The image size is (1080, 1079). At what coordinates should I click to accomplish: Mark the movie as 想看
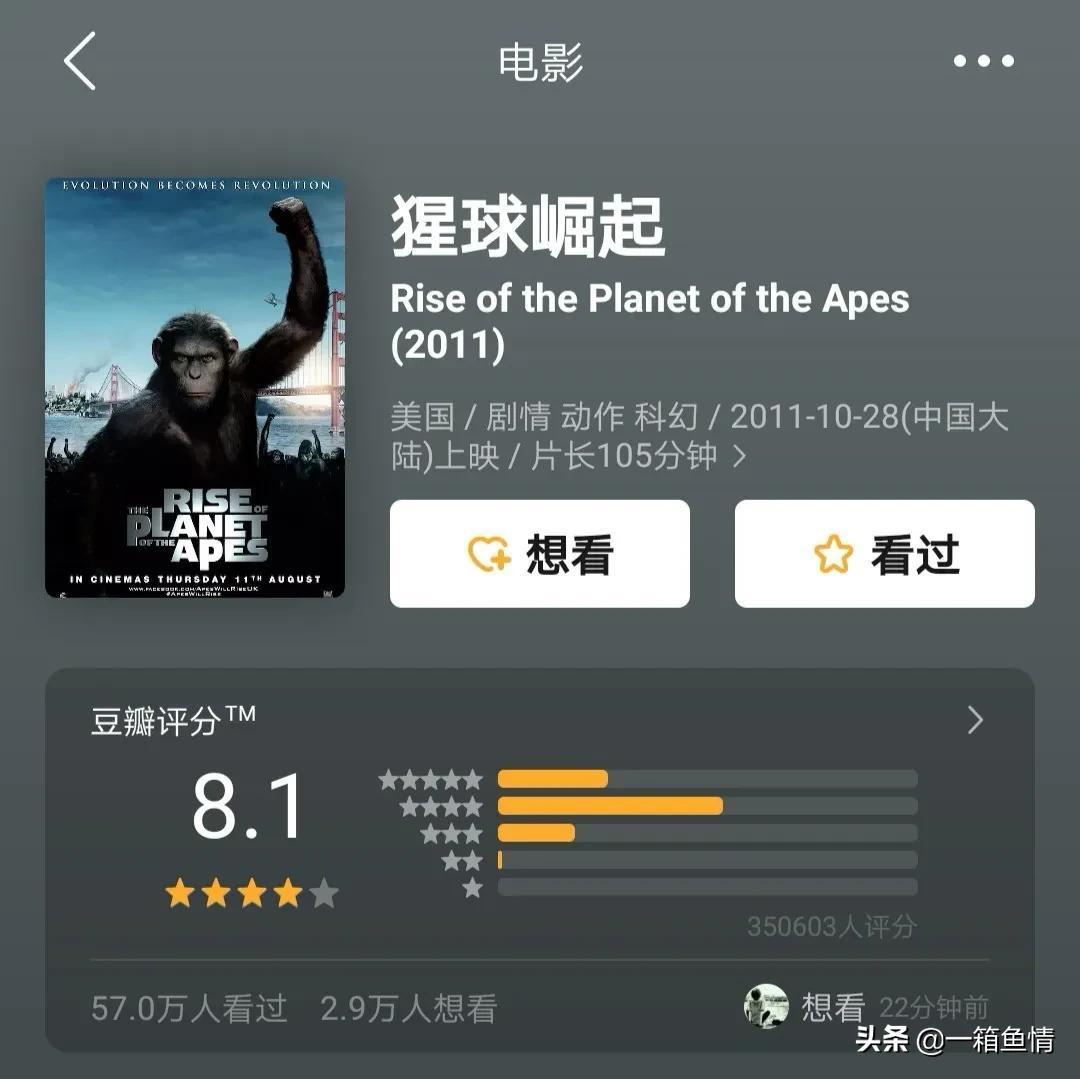click(540, 554)
